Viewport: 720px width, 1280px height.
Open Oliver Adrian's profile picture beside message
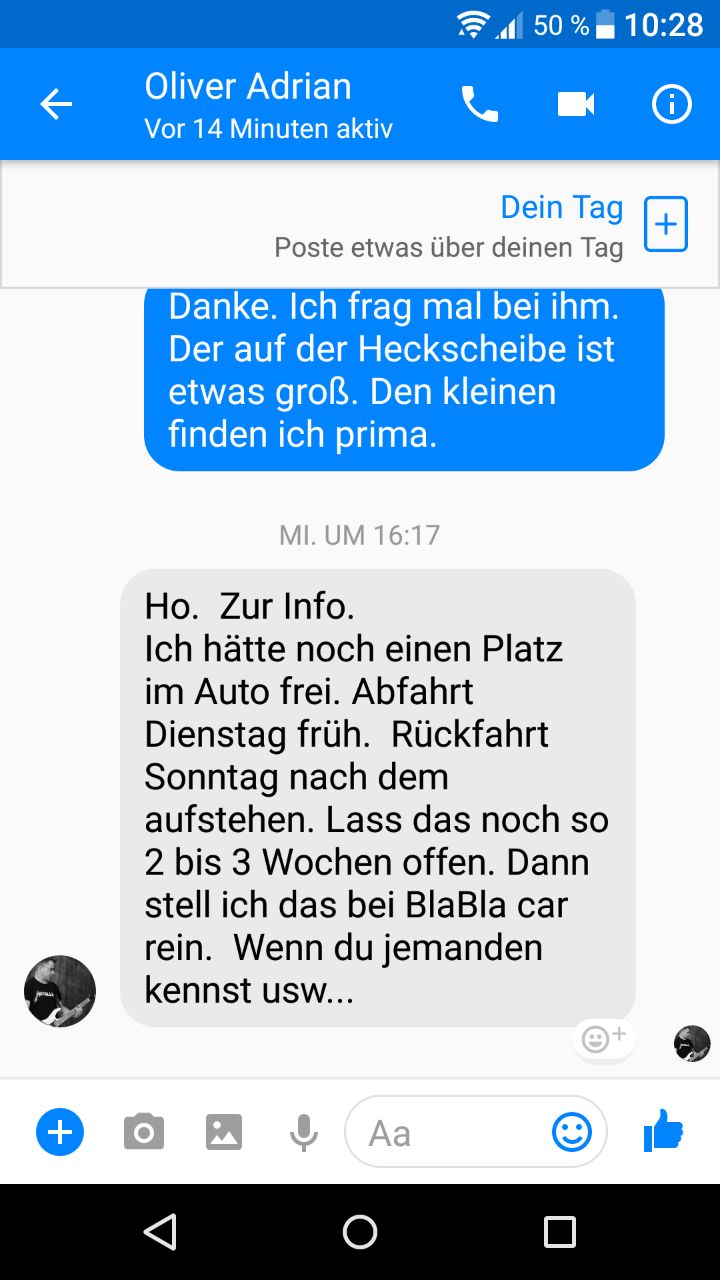coord(60,991)
